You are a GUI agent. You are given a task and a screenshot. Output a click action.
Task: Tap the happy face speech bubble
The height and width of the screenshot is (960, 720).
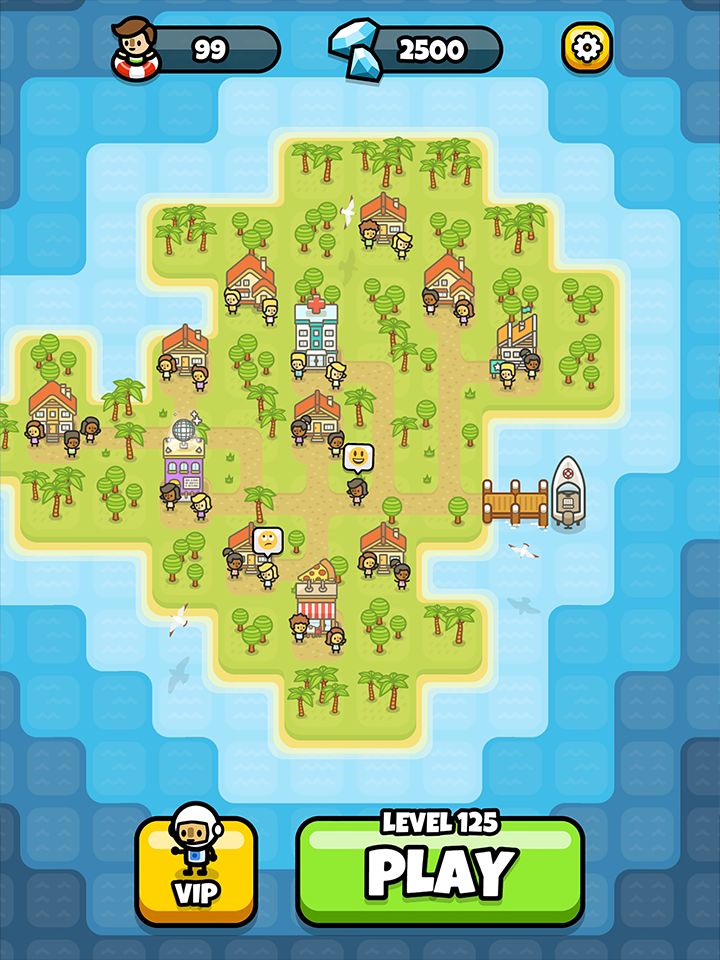(357, 459)
